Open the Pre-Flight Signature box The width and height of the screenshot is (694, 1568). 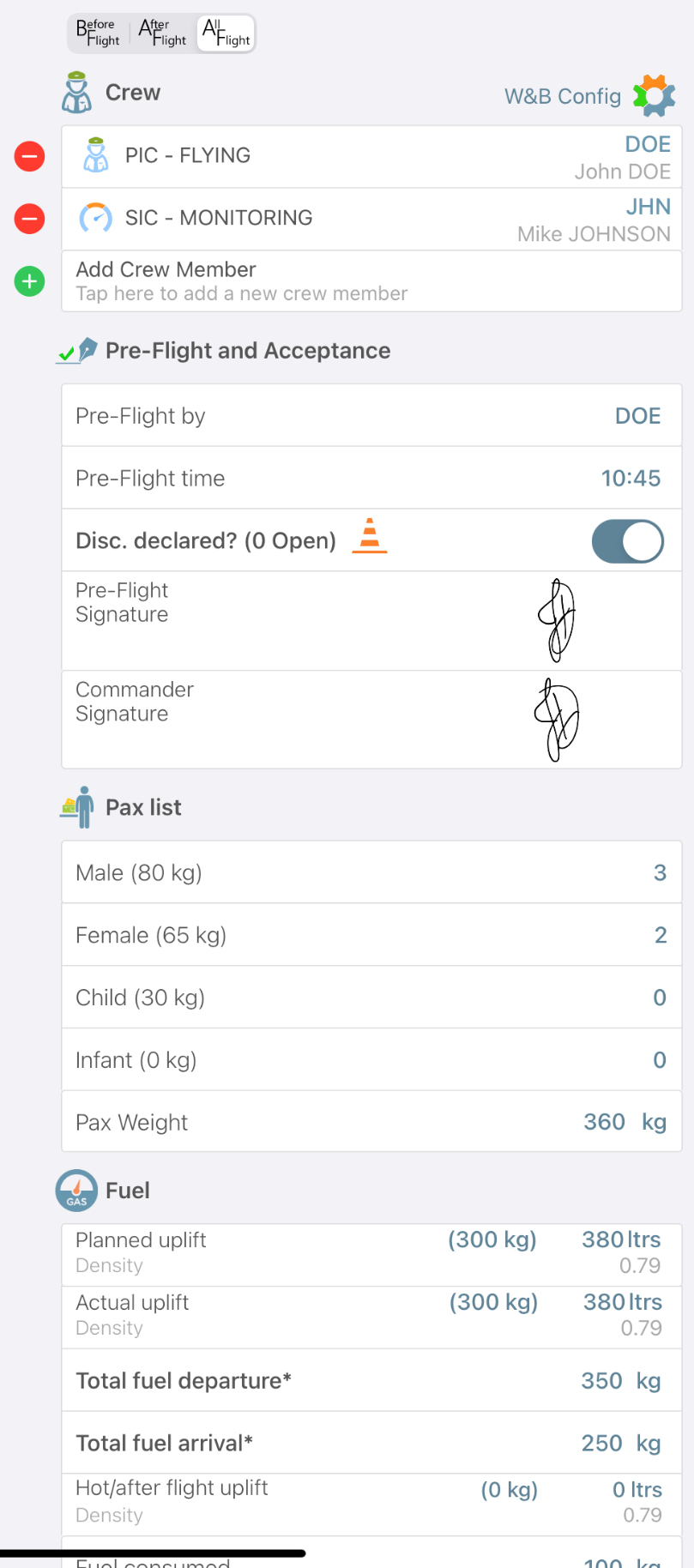371,621
